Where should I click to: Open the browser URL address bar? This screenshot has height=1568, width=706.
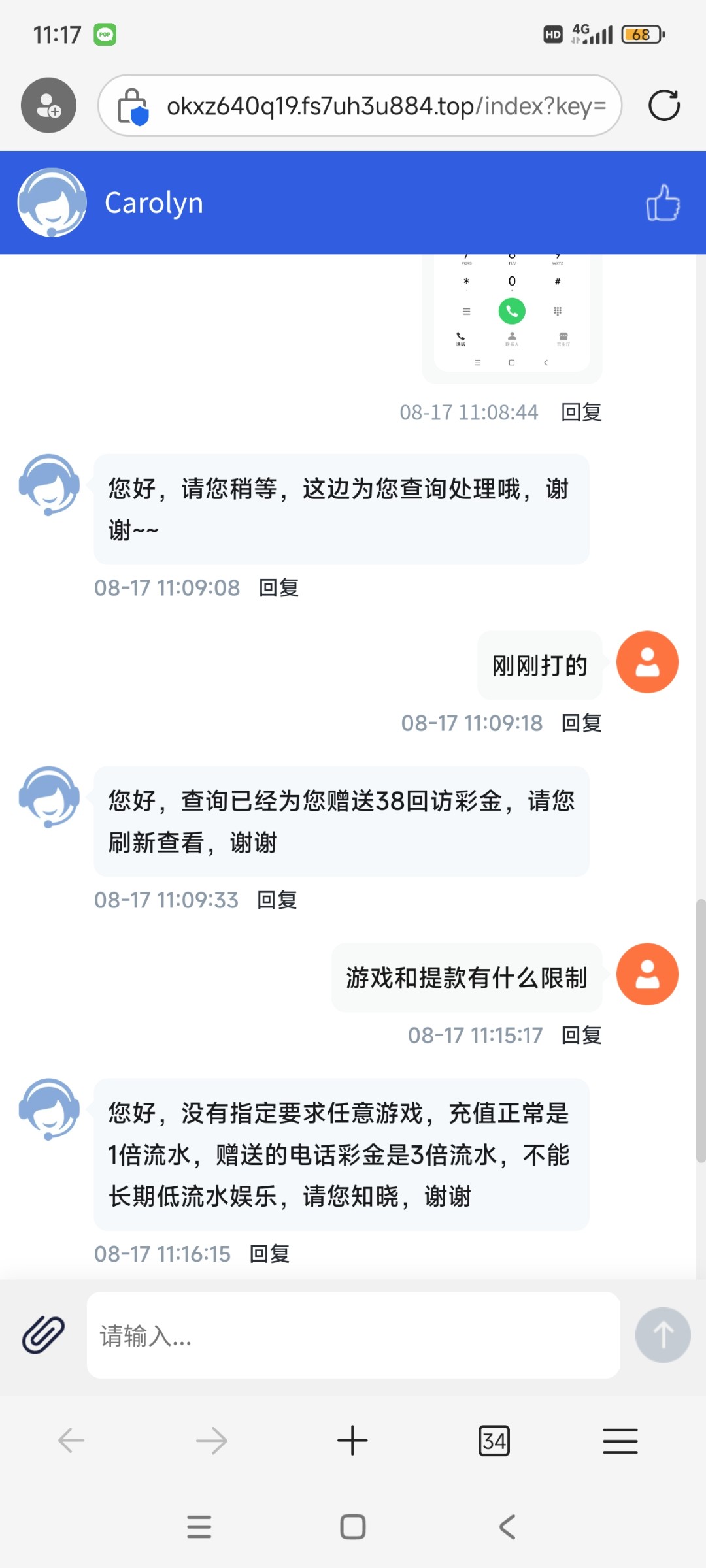click(360, 105)
